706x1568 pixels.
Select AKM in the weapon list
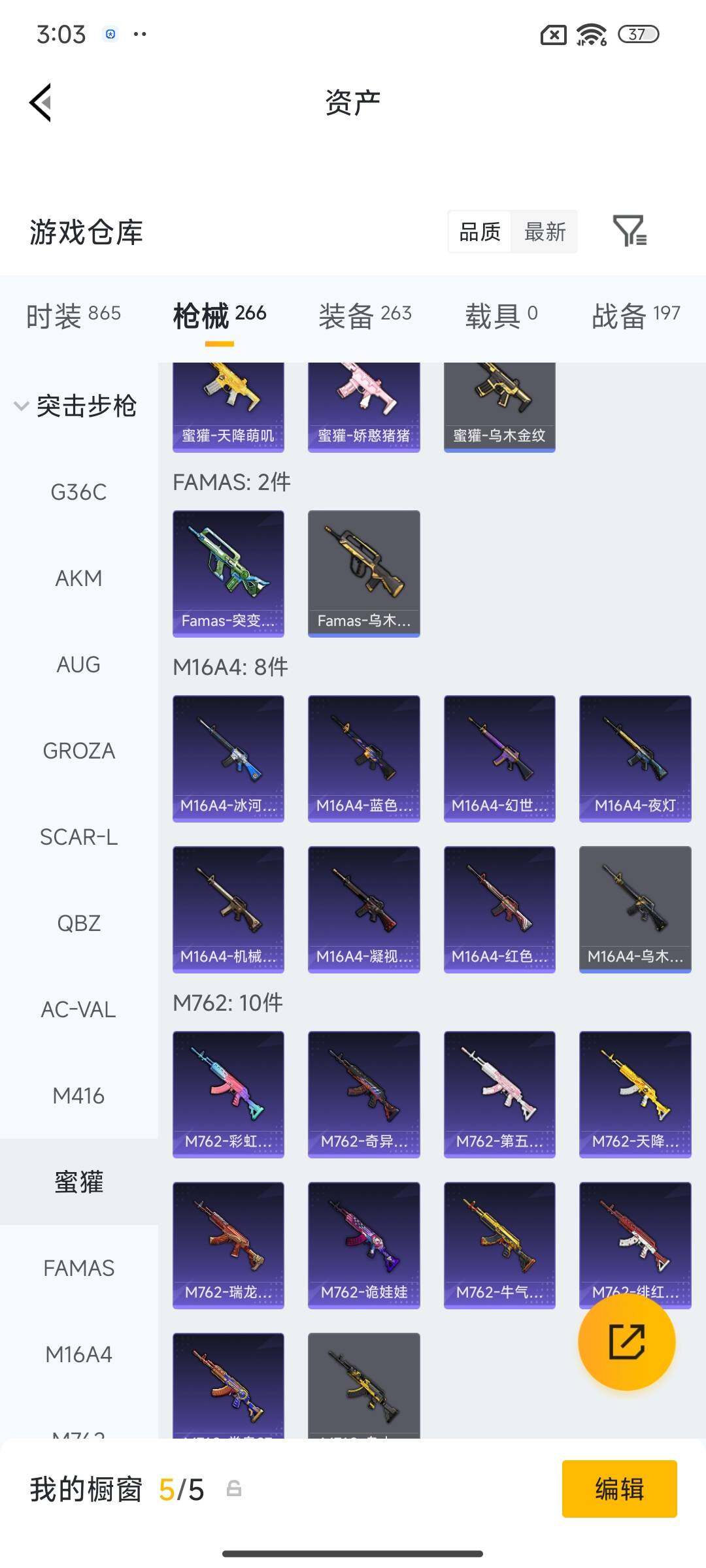click(78, 578)
